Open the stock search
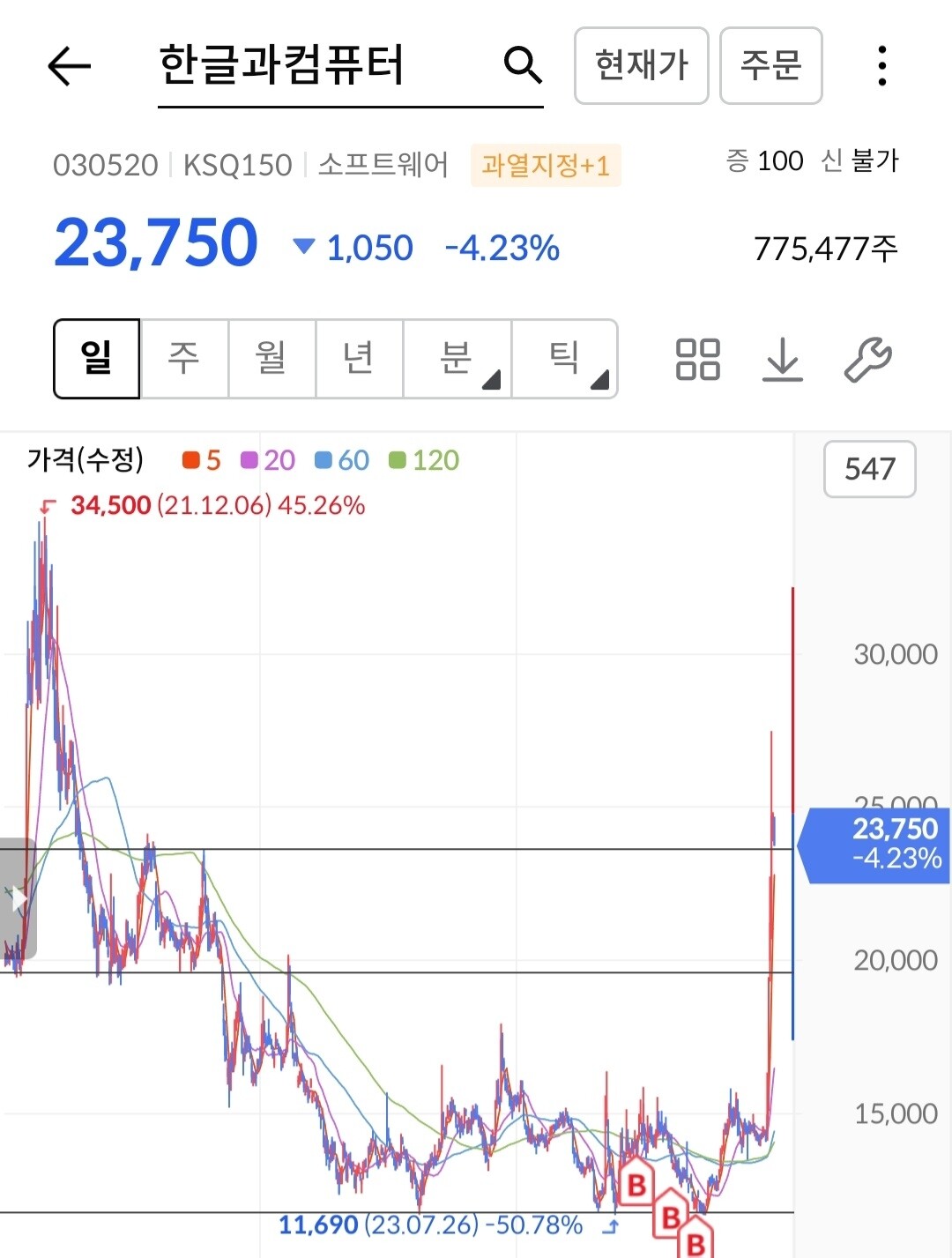952x1258 pixels. [524, 65]
